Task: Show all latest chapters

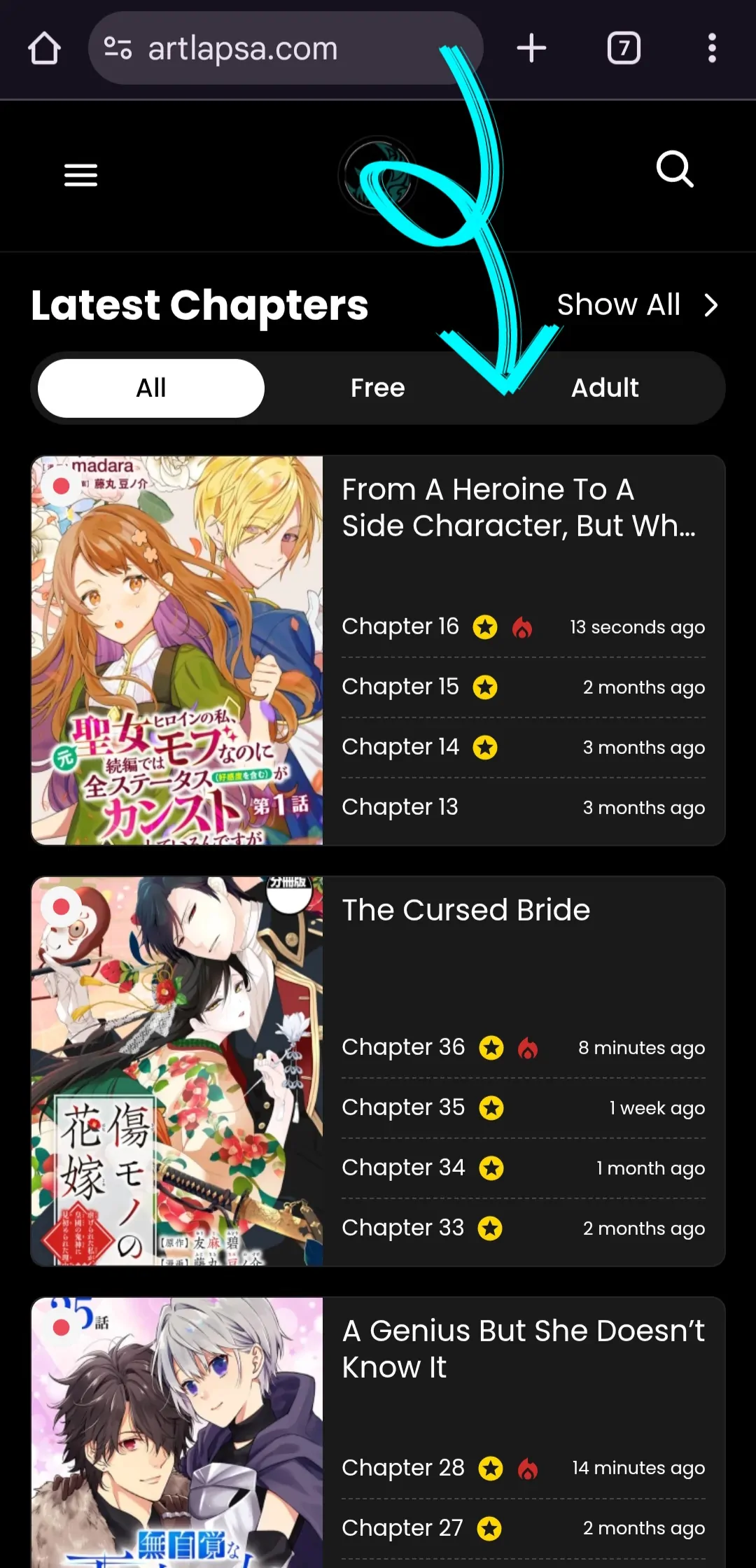Action: (637, 305)
